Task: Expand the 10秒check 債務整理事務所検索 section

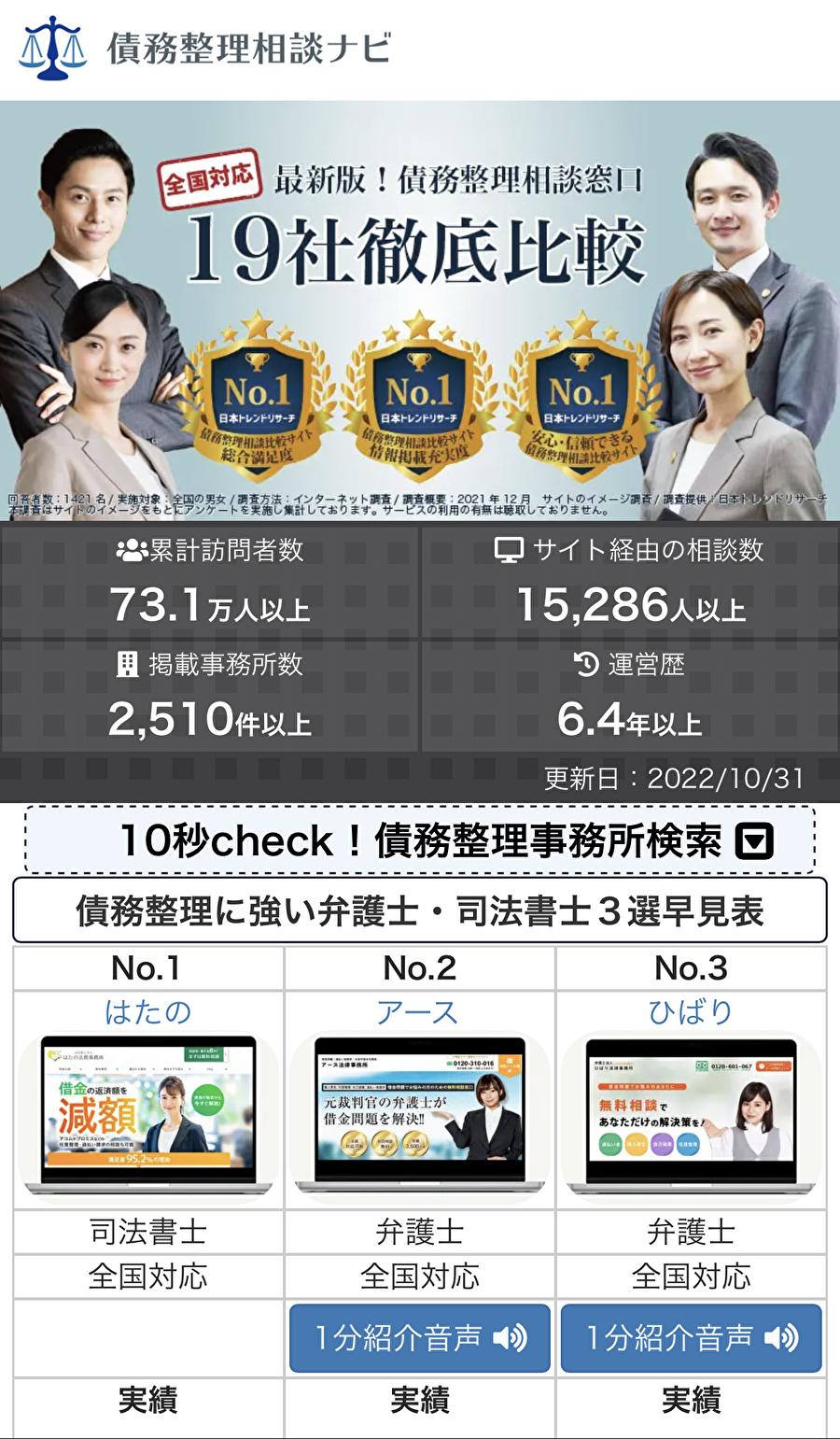Action: tap(420, 840)
